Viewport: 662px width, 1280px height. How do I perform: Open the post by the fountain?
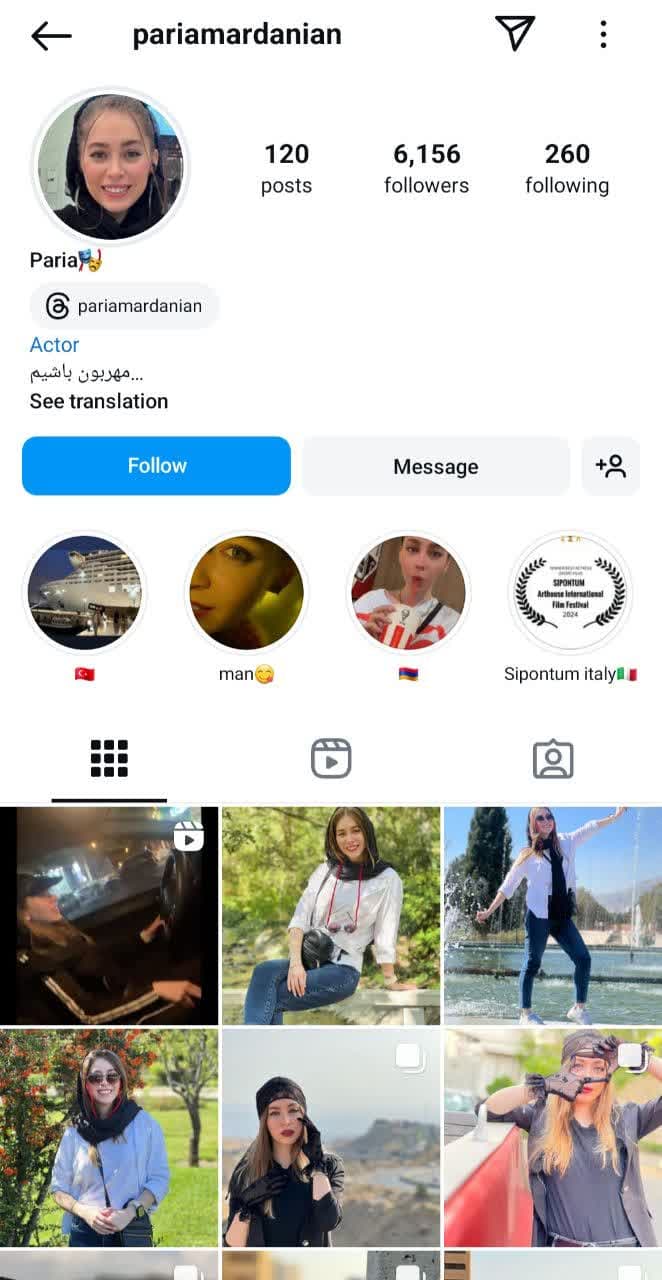(x=552, y=915)
